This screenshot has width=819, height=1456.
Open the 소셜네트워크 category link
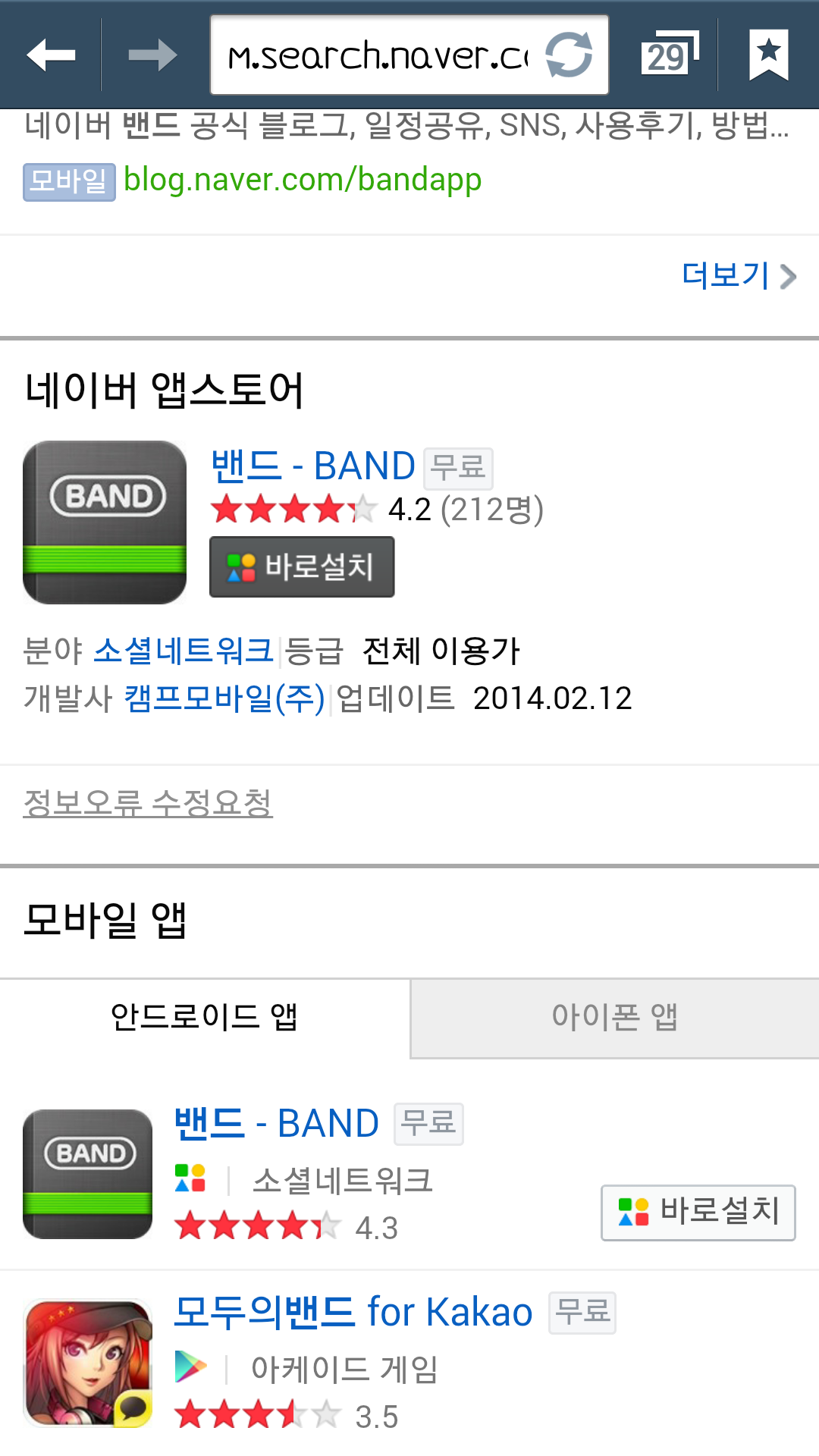[184, 651]
